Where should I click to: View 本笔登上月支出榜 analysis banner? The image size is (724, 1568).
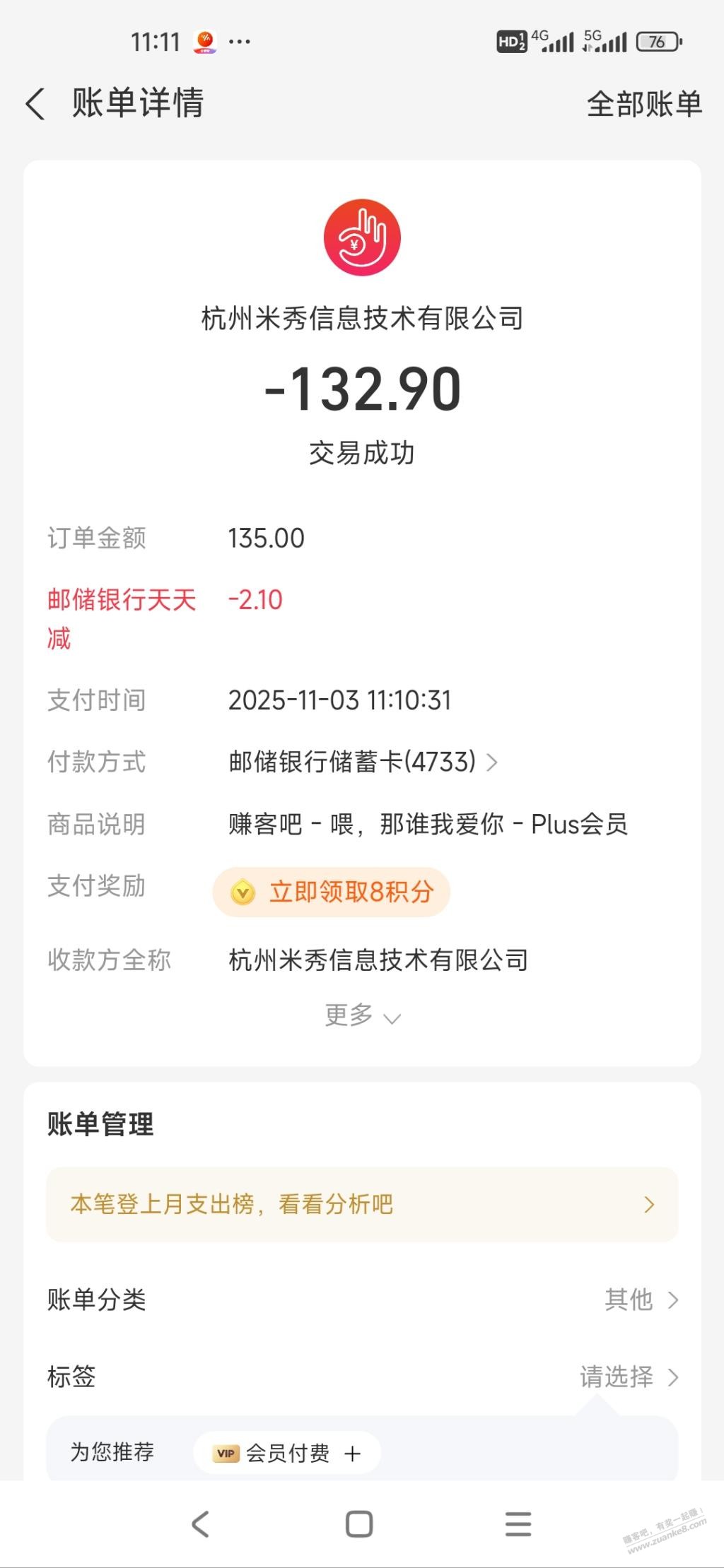tap(362, 1204)
